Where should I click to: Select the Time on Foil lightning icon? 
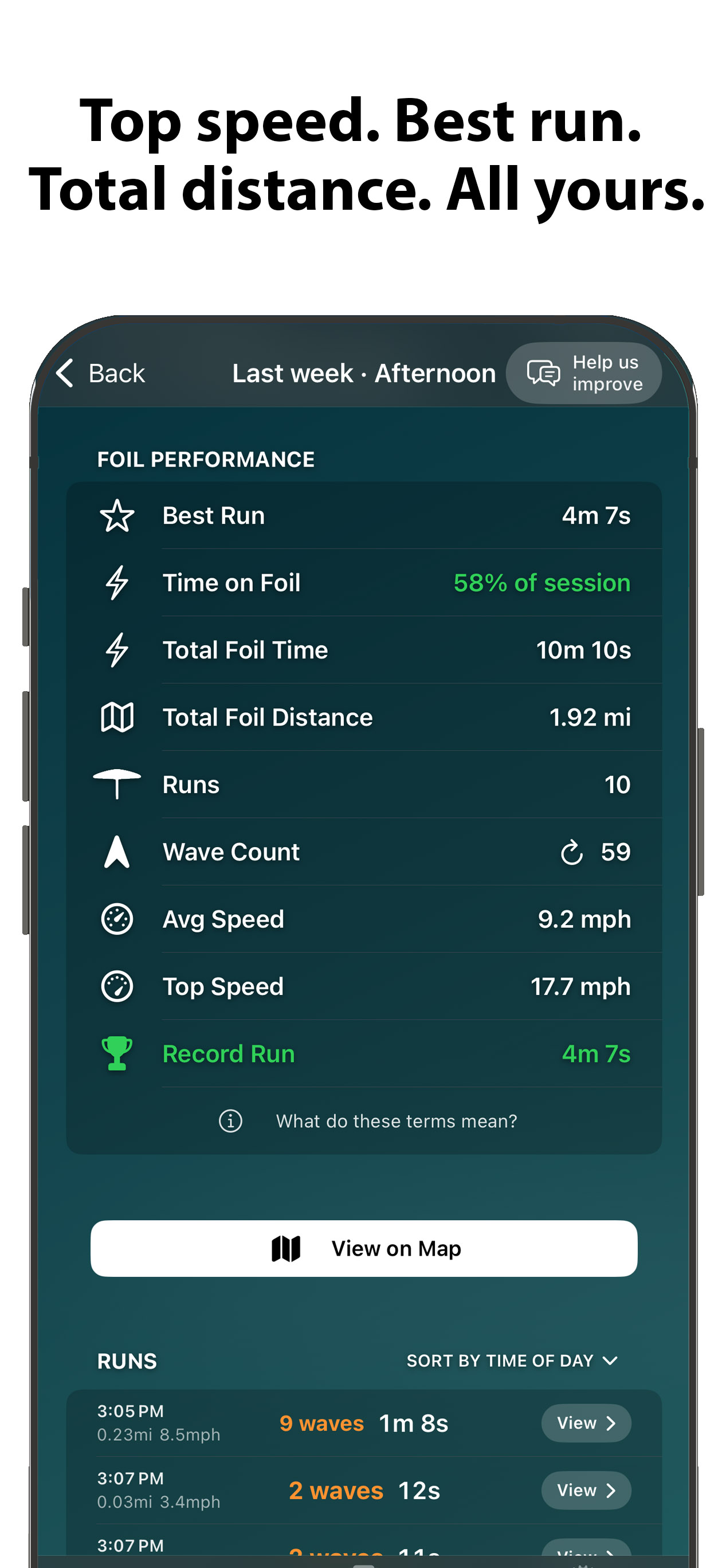pos(116,582)
